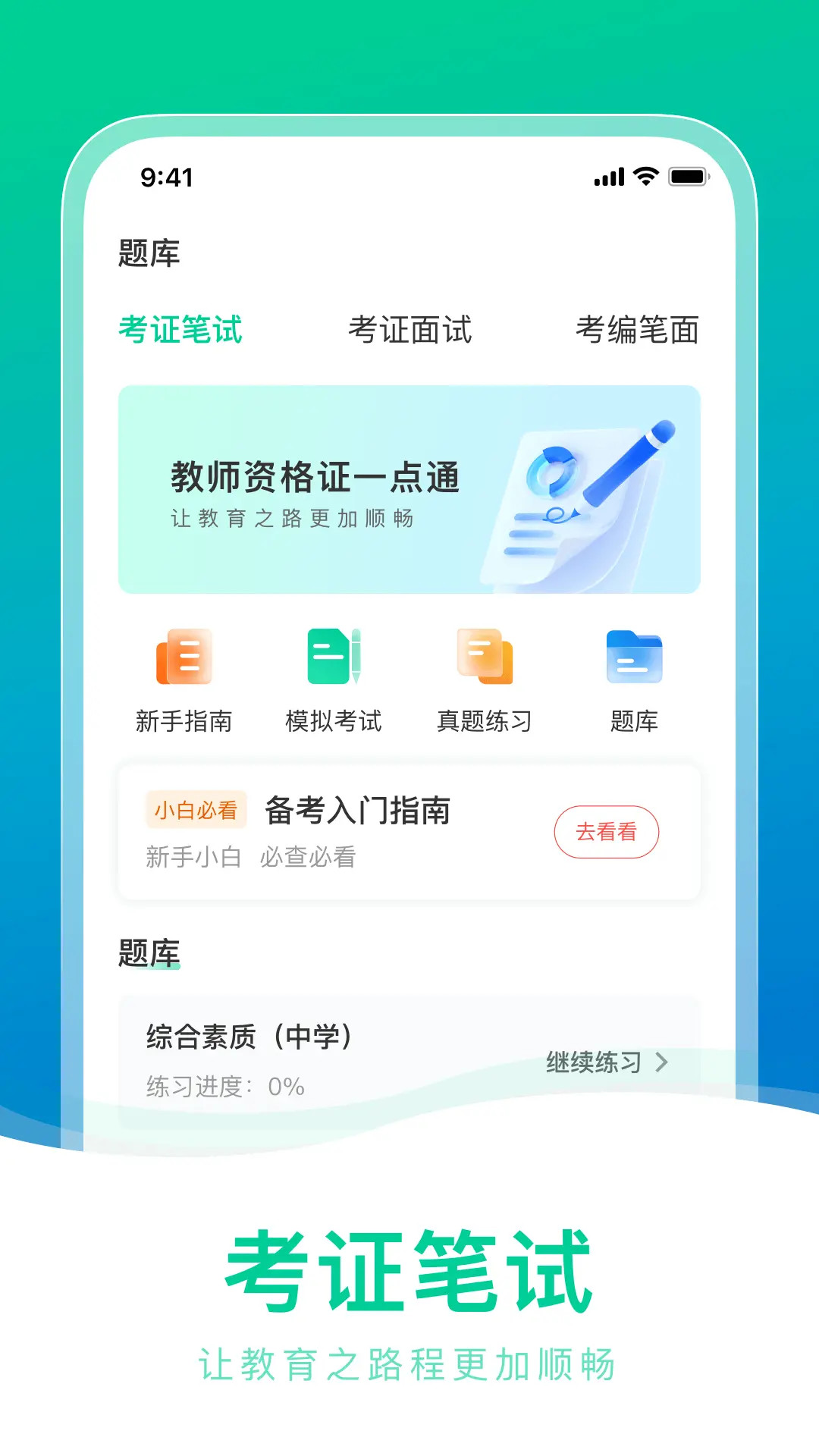Viewport: 819px width, 1456px height.
Task: Click the 练习进度 0% progress text
Action: tap(224, 1087)
